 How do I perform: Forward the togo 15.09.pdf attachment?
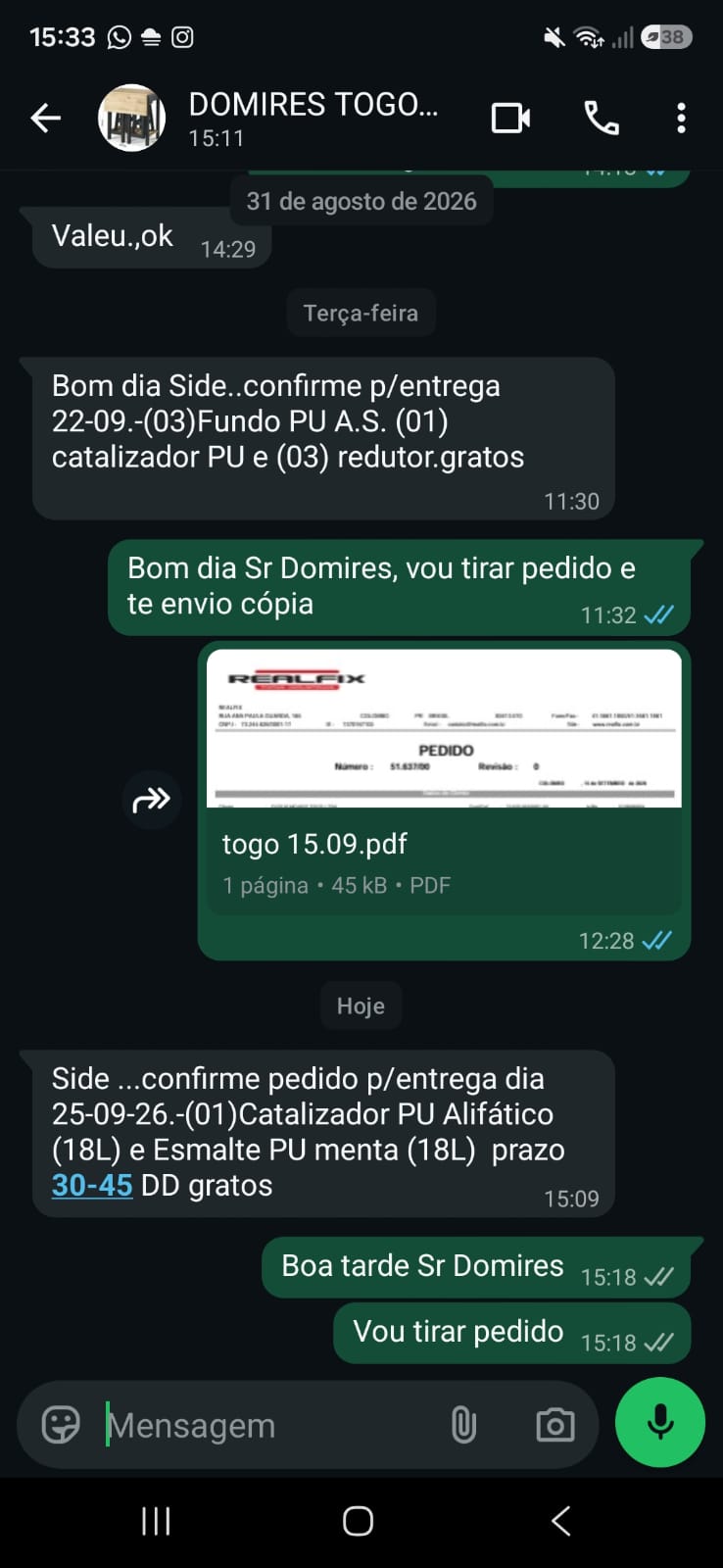(152, 800)
